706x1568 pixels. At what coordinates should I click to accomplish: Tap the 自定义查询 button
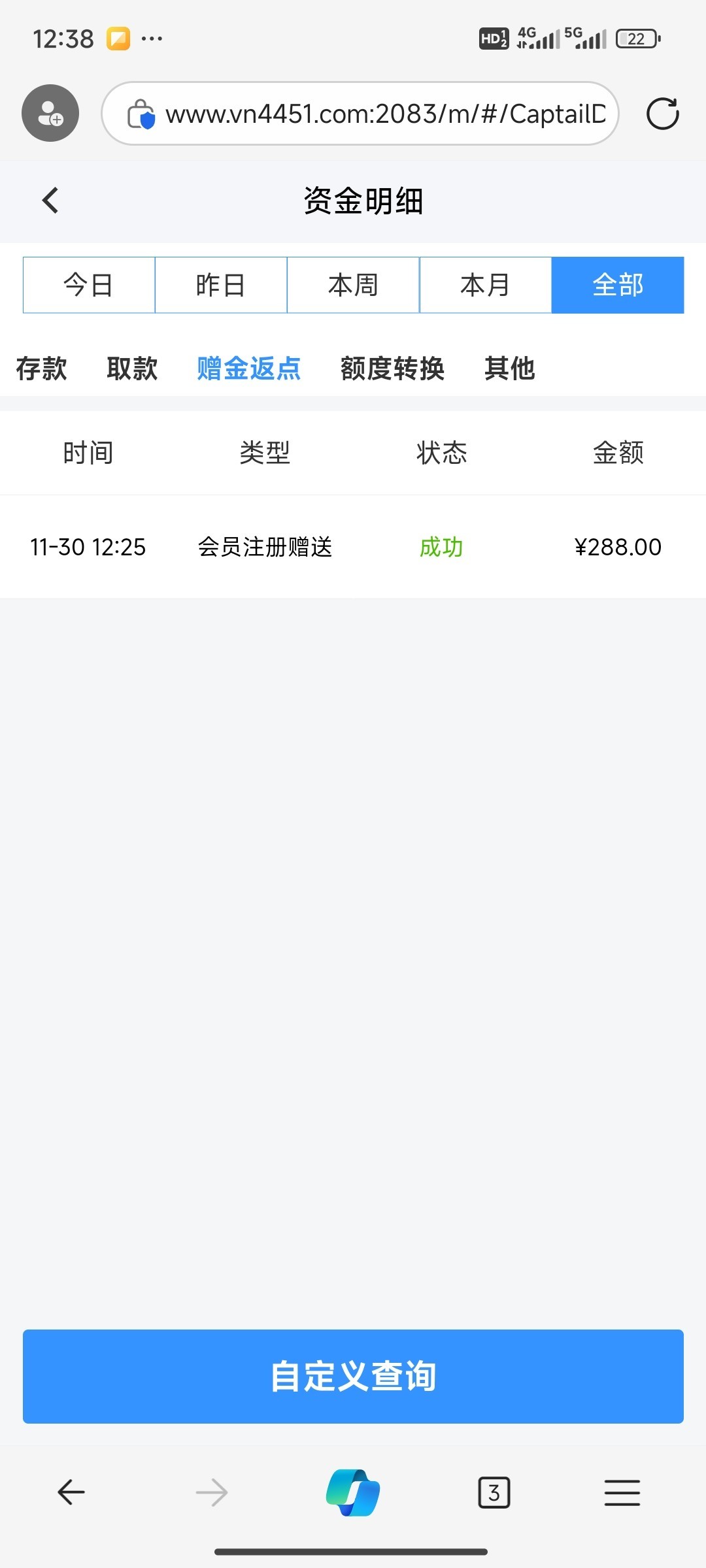tap(353, 1377)
